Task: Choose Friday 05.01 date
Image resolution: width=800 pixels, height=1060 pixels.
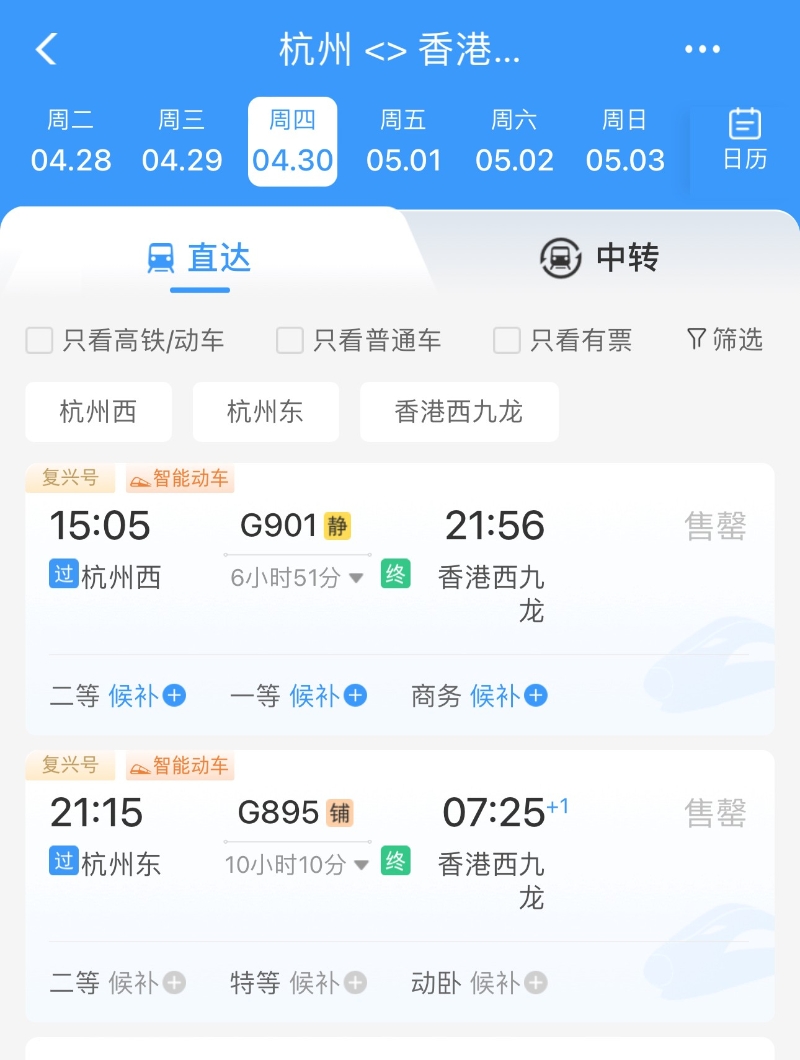Action: tap(404, 142)
